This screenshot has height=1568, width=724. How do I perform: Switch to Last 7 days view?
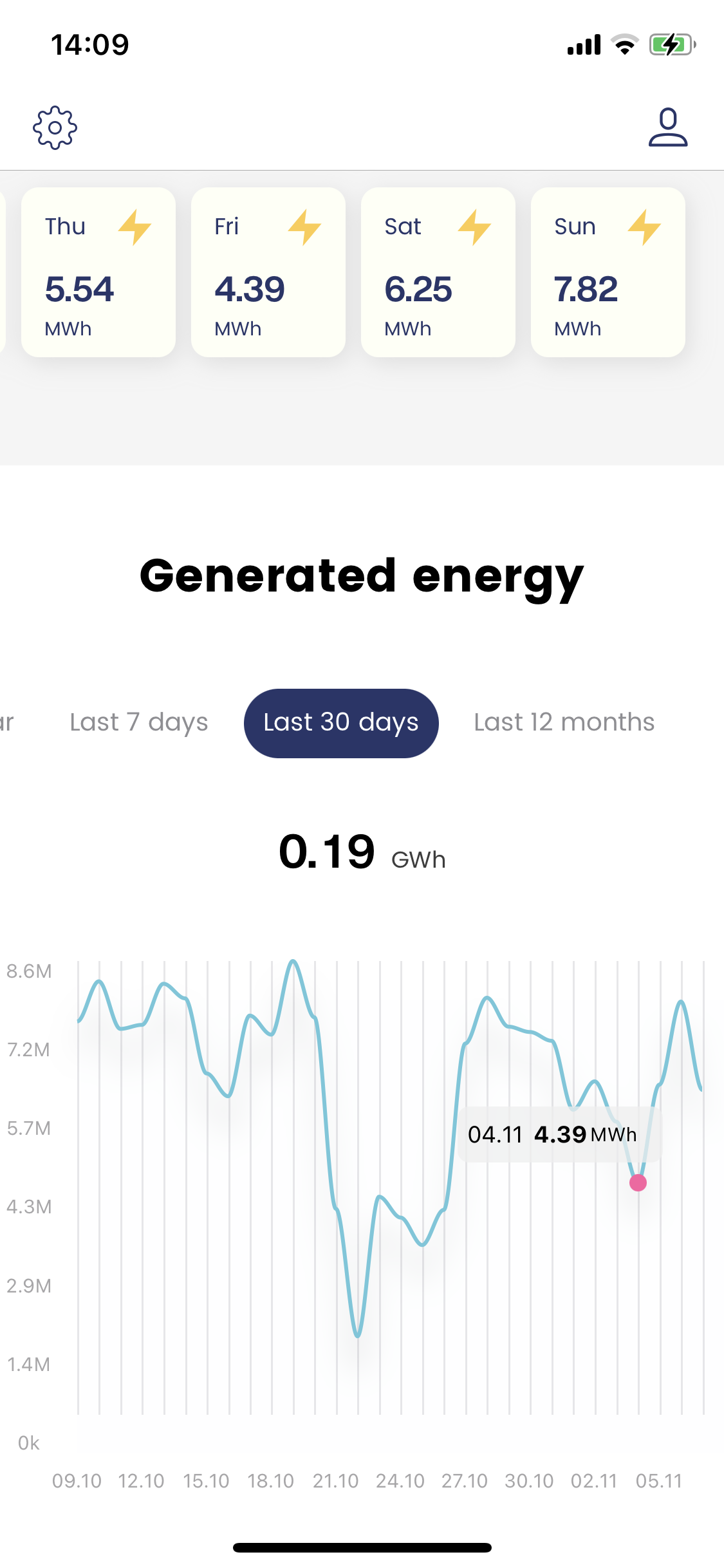(139, 723)
